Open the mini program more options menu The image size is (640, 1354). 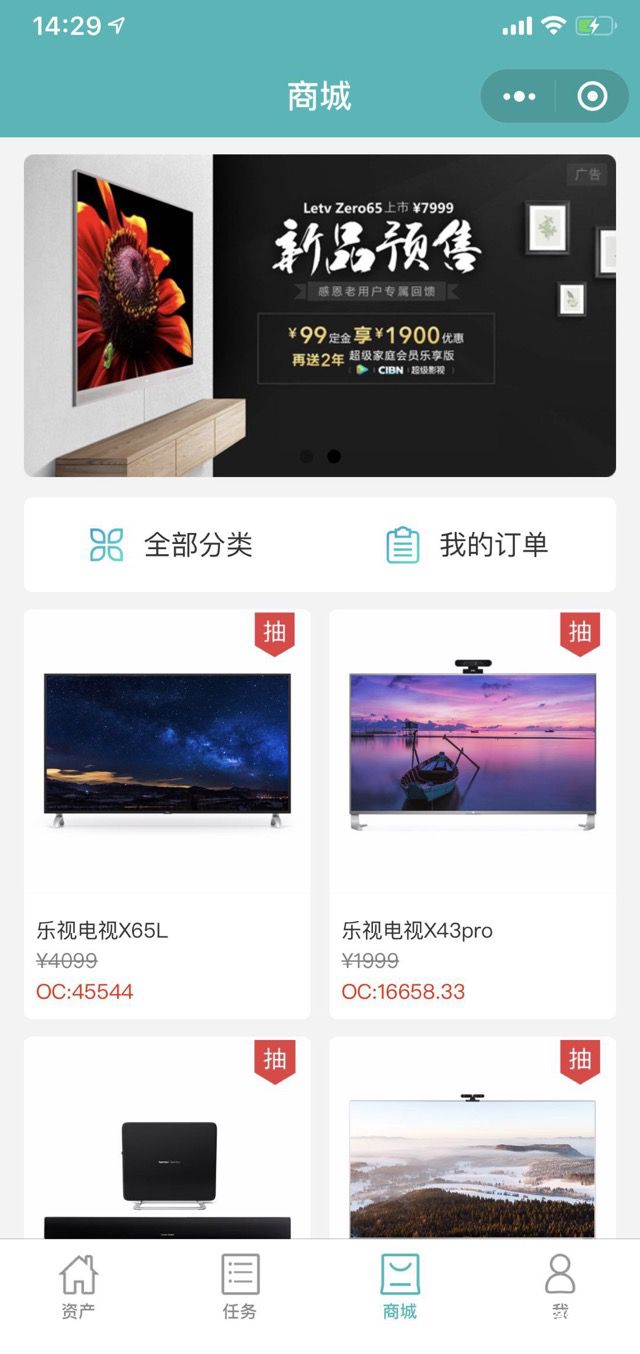(519, 97)
